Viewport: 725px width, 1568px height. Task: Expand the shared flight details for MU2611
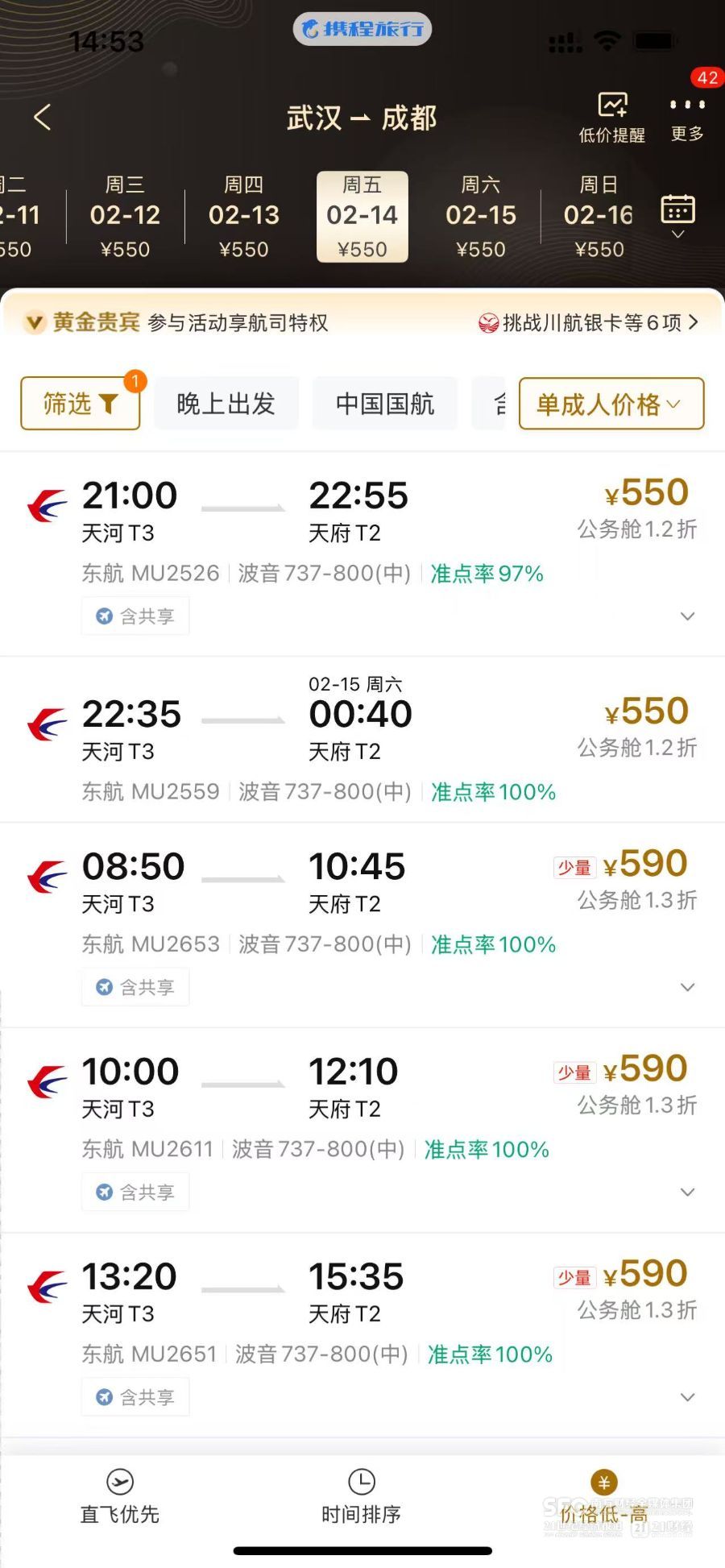[x=687, y=1192]
